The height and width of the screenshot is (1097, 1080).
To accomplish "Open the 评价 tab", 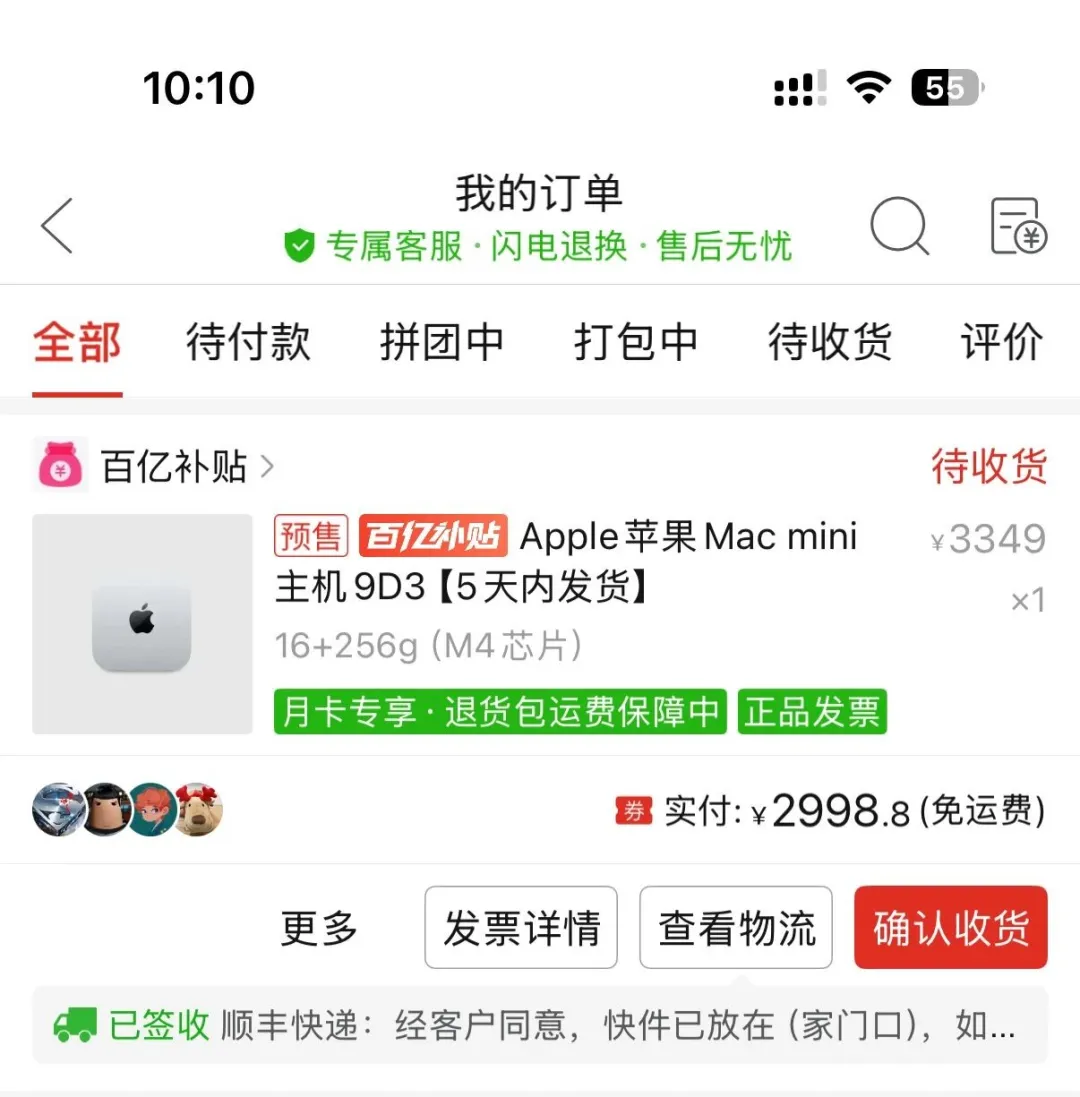I will (x=1001, y=342).
